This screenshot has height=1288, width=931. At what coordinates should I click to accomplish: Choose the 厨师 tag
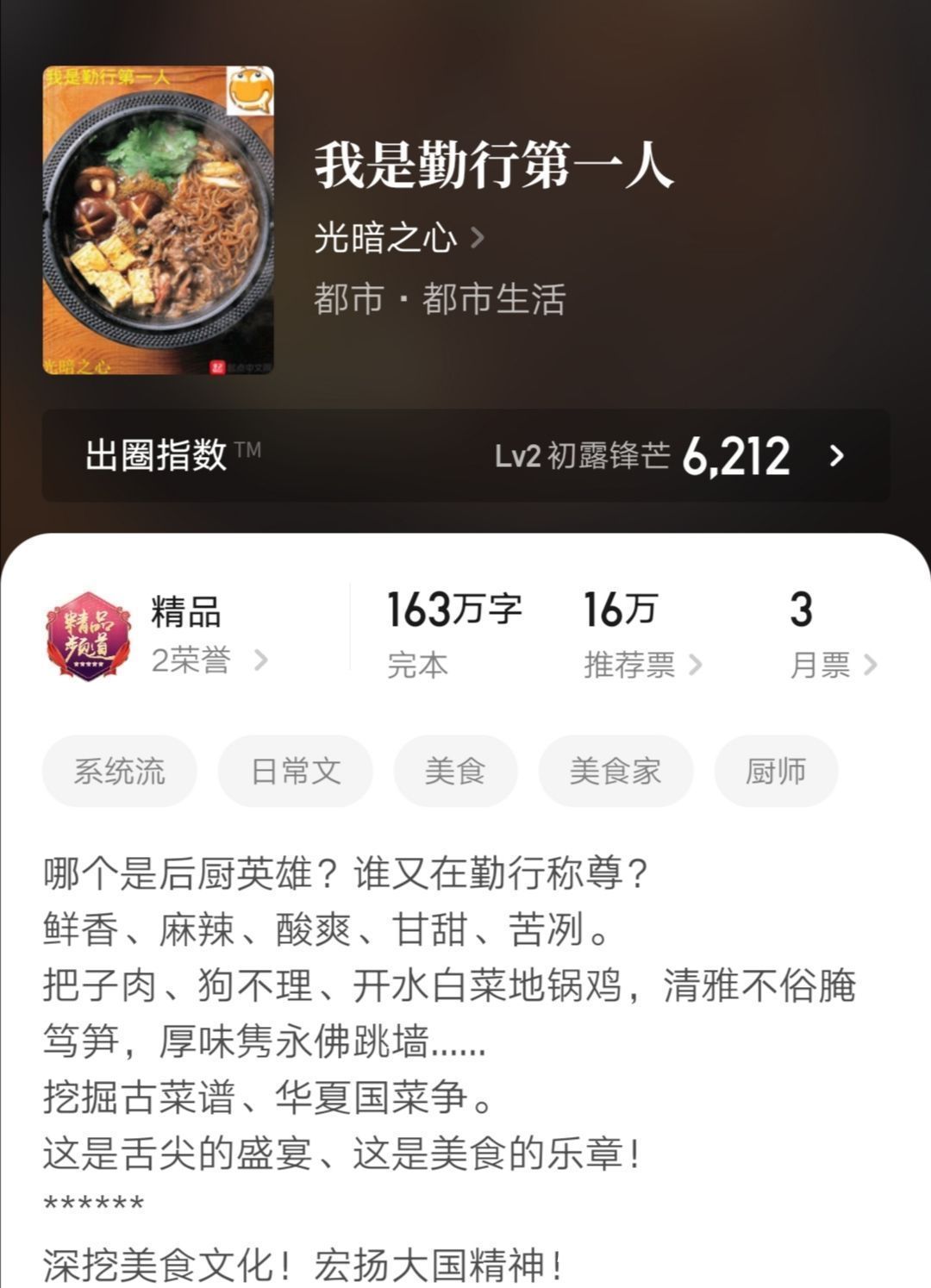point(776,772)
